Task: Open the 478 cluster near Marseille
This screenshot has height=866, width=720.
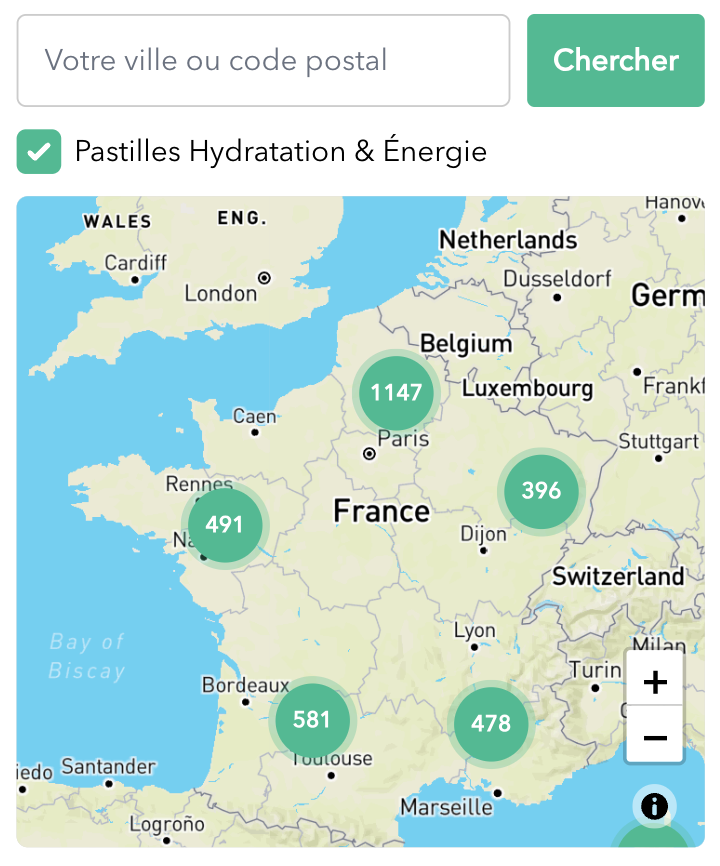Action: pos(491,723)
